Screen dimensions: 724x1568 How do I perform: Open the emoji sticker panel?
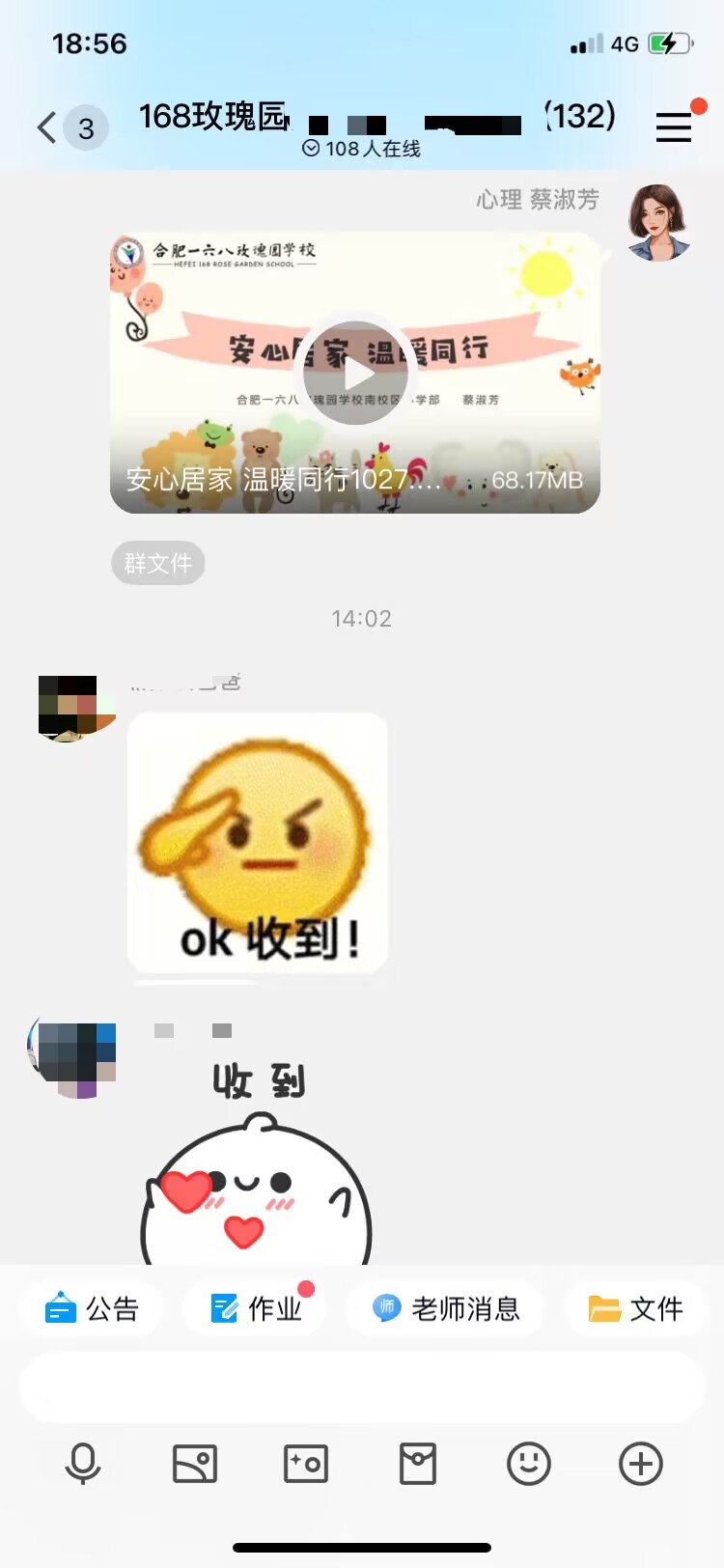pos(529,1464)
